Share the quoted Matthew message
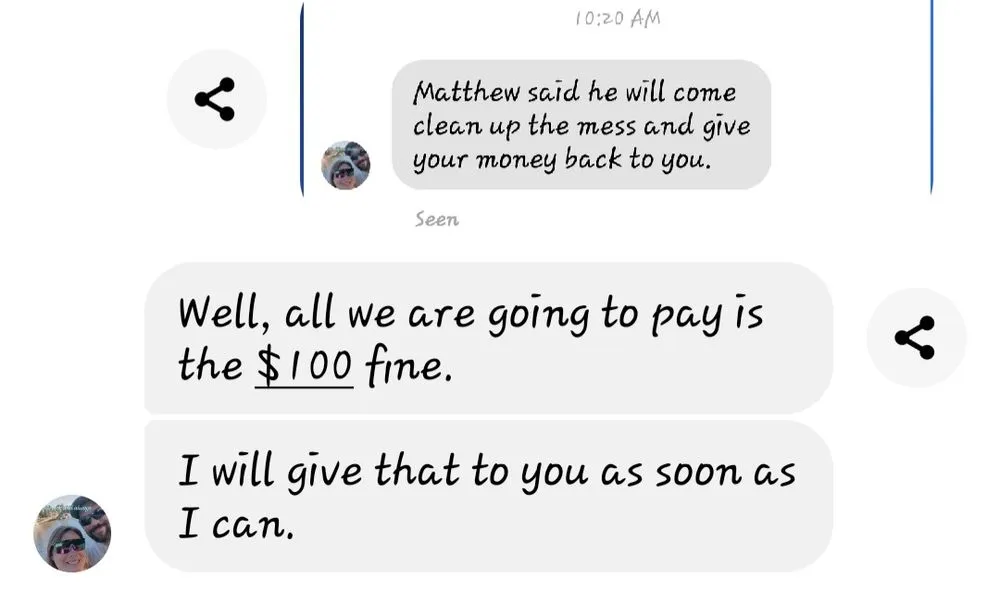Screen dimensions: 1000x602 pyautogui.click(x=216, y=99)
